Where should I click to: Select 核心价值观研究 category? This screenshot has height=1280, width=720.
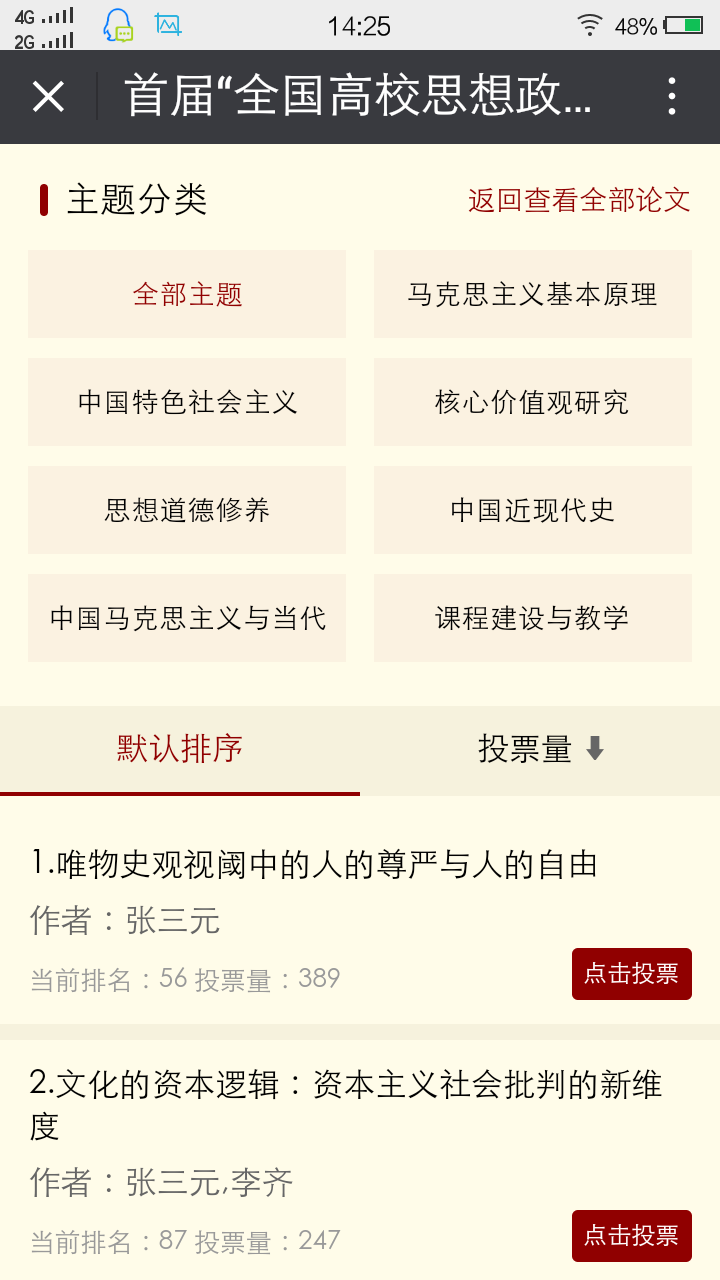pyautogui.click(x=532, y=402)
